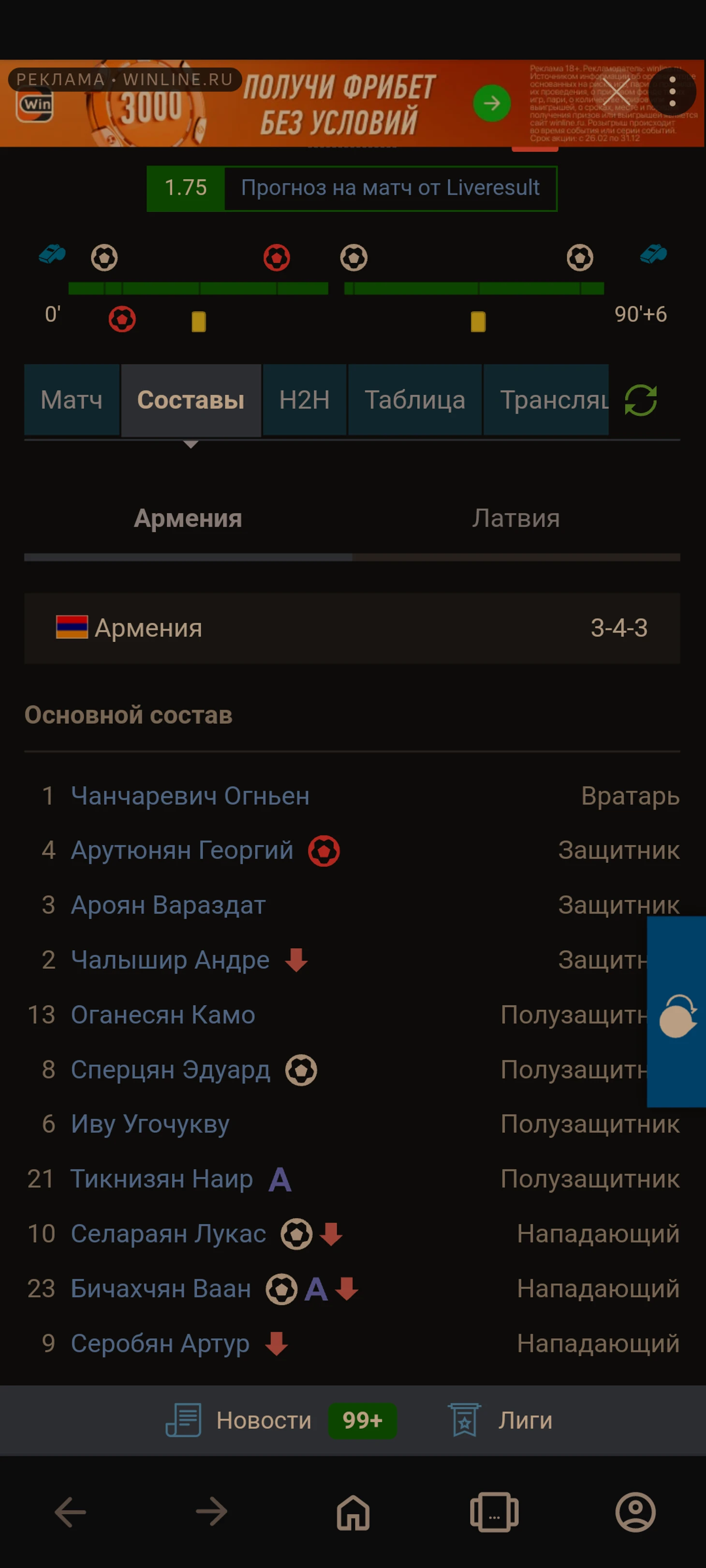Image resolution: width=706 pixels, height=1568 pixels.
Task: Select the Армения team lineup tab
Action: click(x=188, y=519)
